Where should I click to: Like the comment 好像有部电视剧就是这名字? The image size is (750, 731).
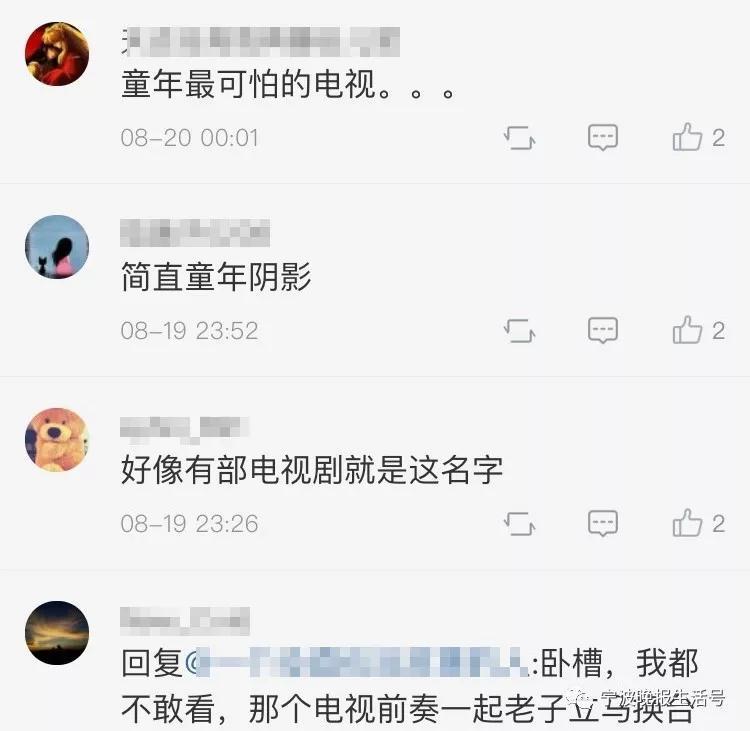(x=688, y=523)
